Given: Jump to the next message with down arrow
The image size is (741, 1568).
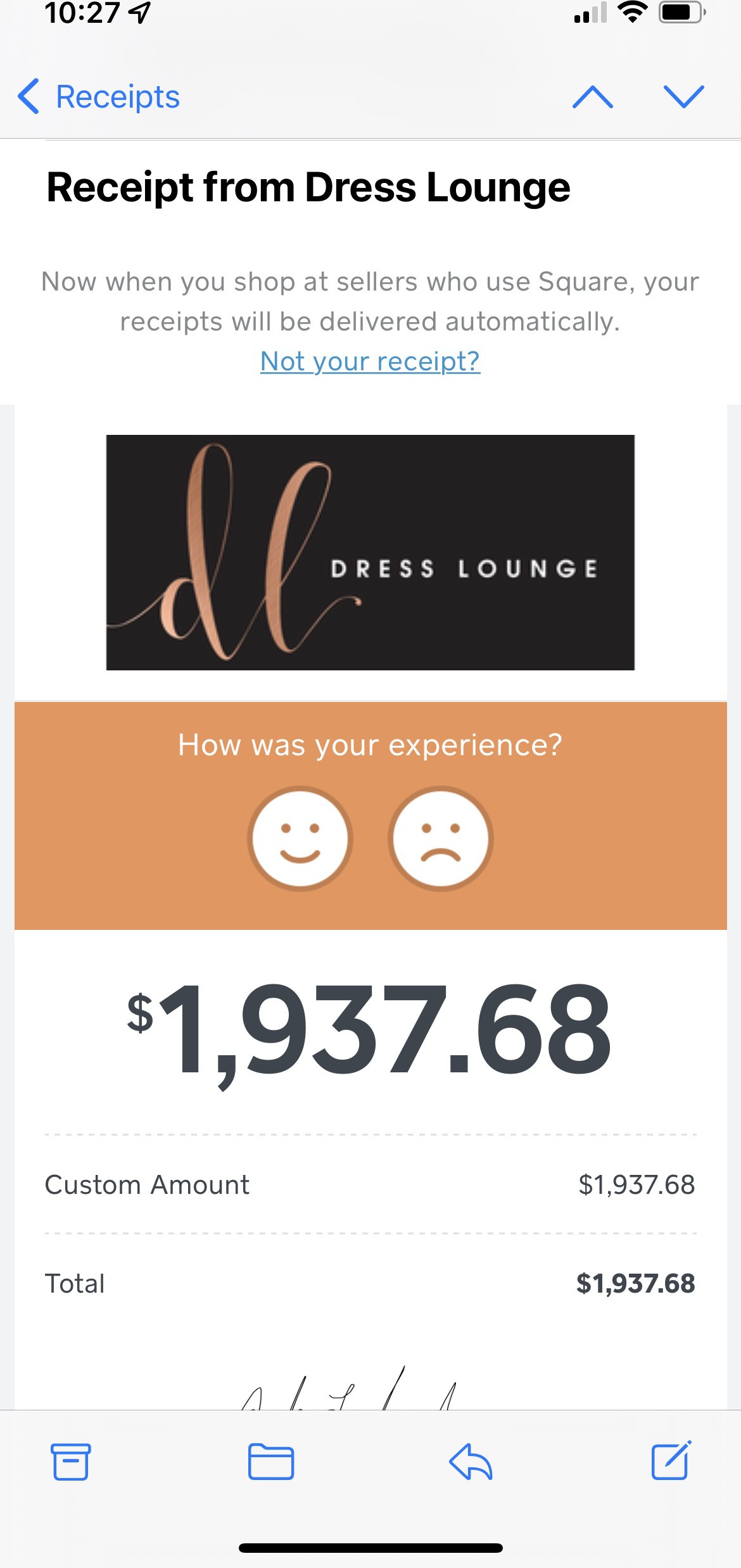Looking at the screenshot, I should [684, 97].
